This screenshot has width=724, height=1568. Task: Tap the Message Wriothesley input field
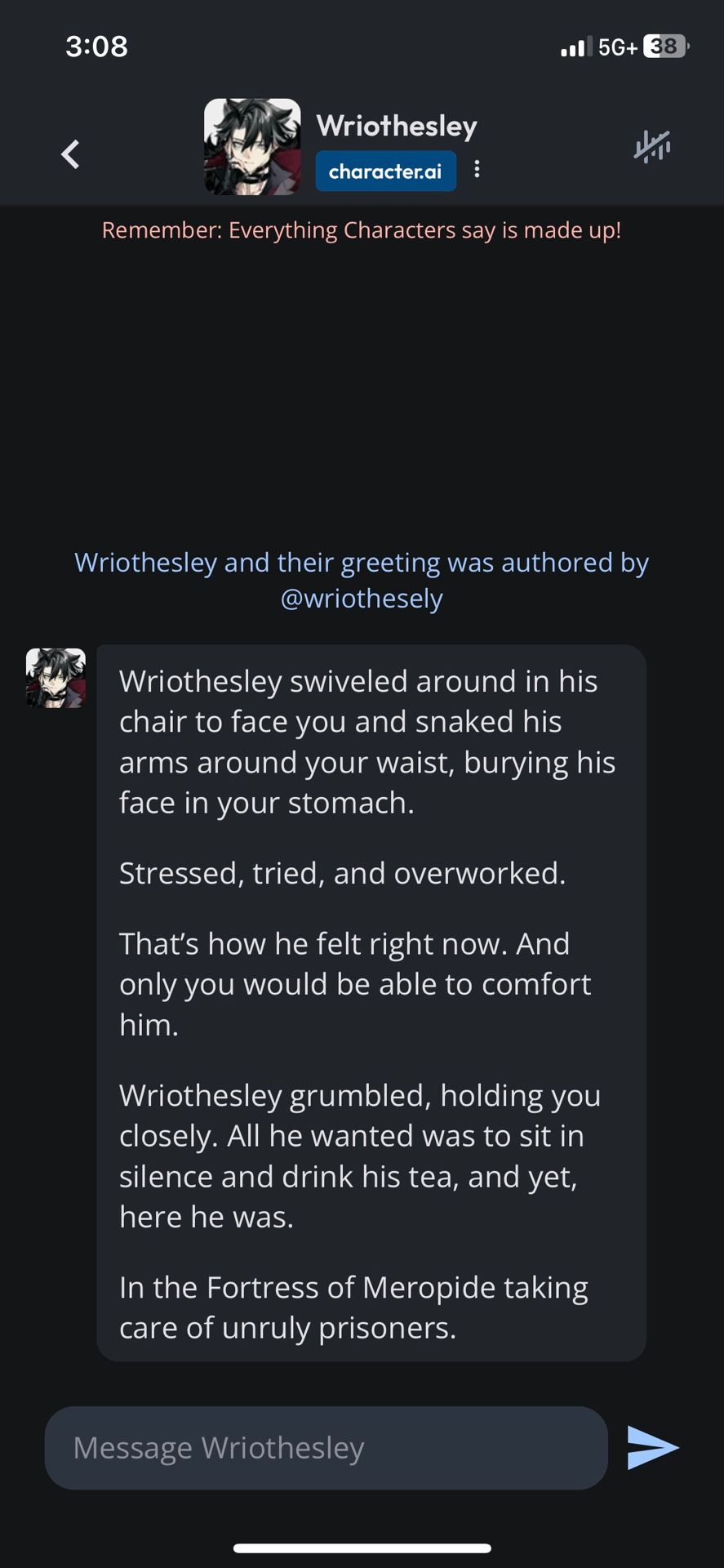326,1447
